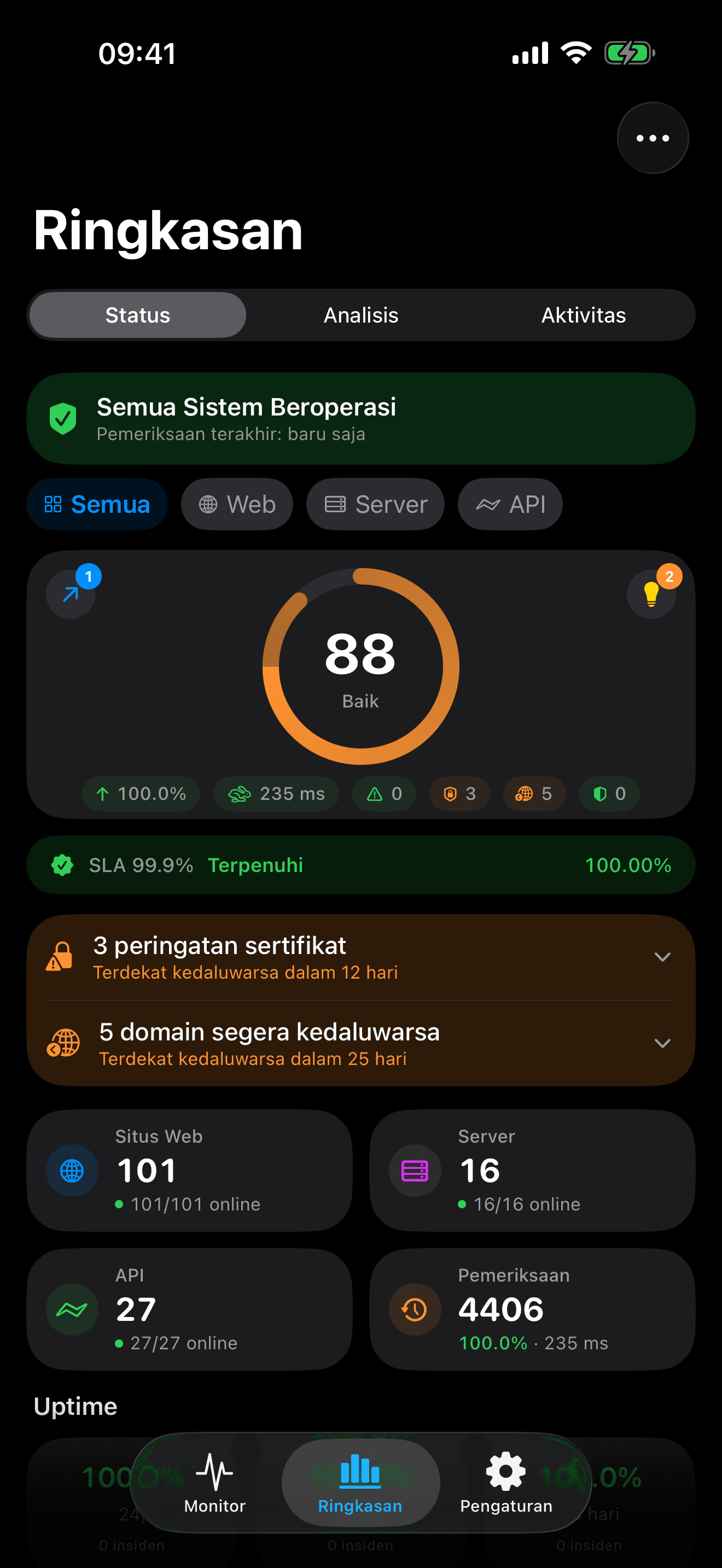
Task: Switch to the Analisis tab
Action: [360, 315]
